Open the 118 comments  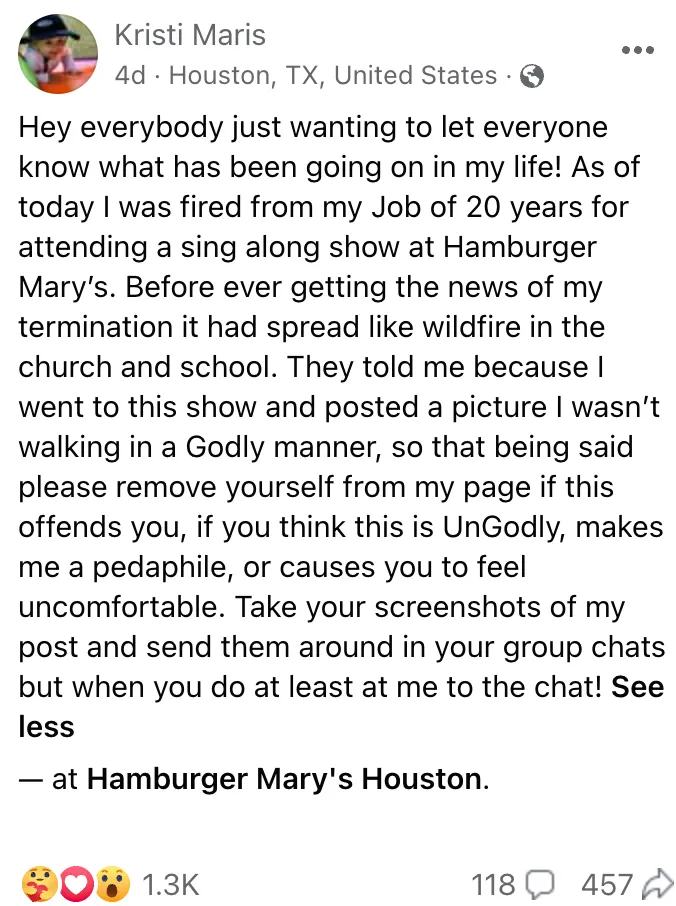512,884
